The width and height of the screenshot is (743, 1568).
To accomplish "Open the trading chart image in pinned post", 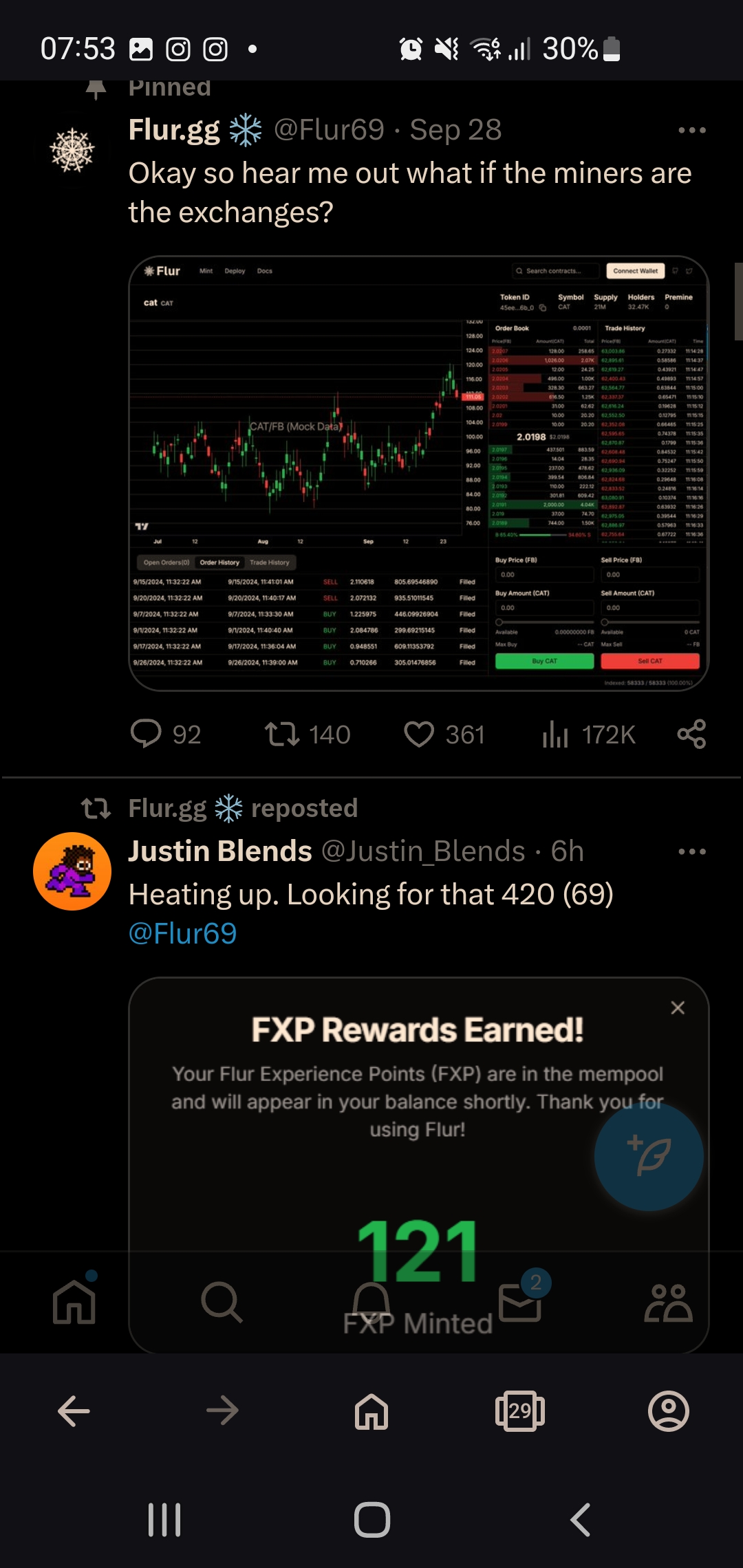I will [x=418, y=473].
